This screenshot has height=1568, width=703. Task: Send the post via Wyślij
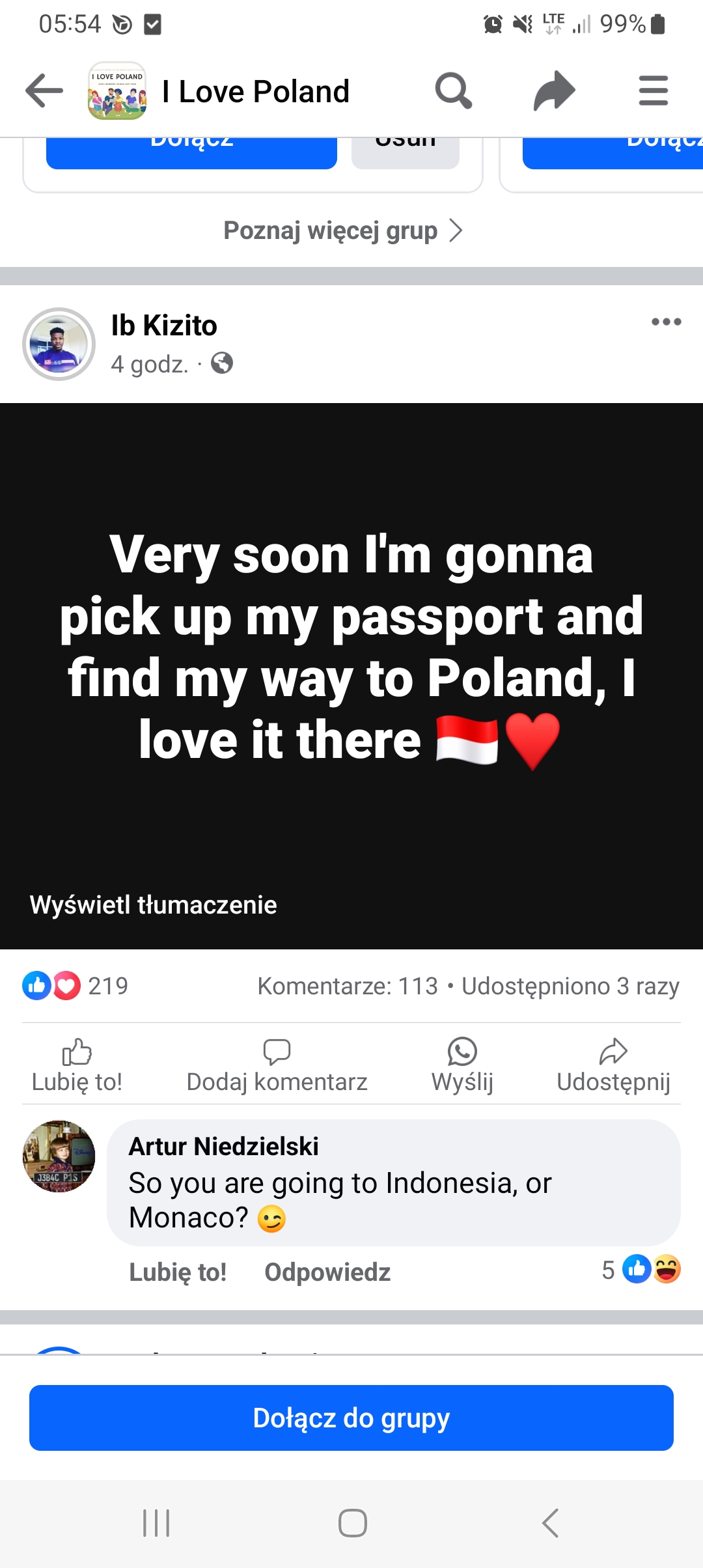[x=462, y=1065]
